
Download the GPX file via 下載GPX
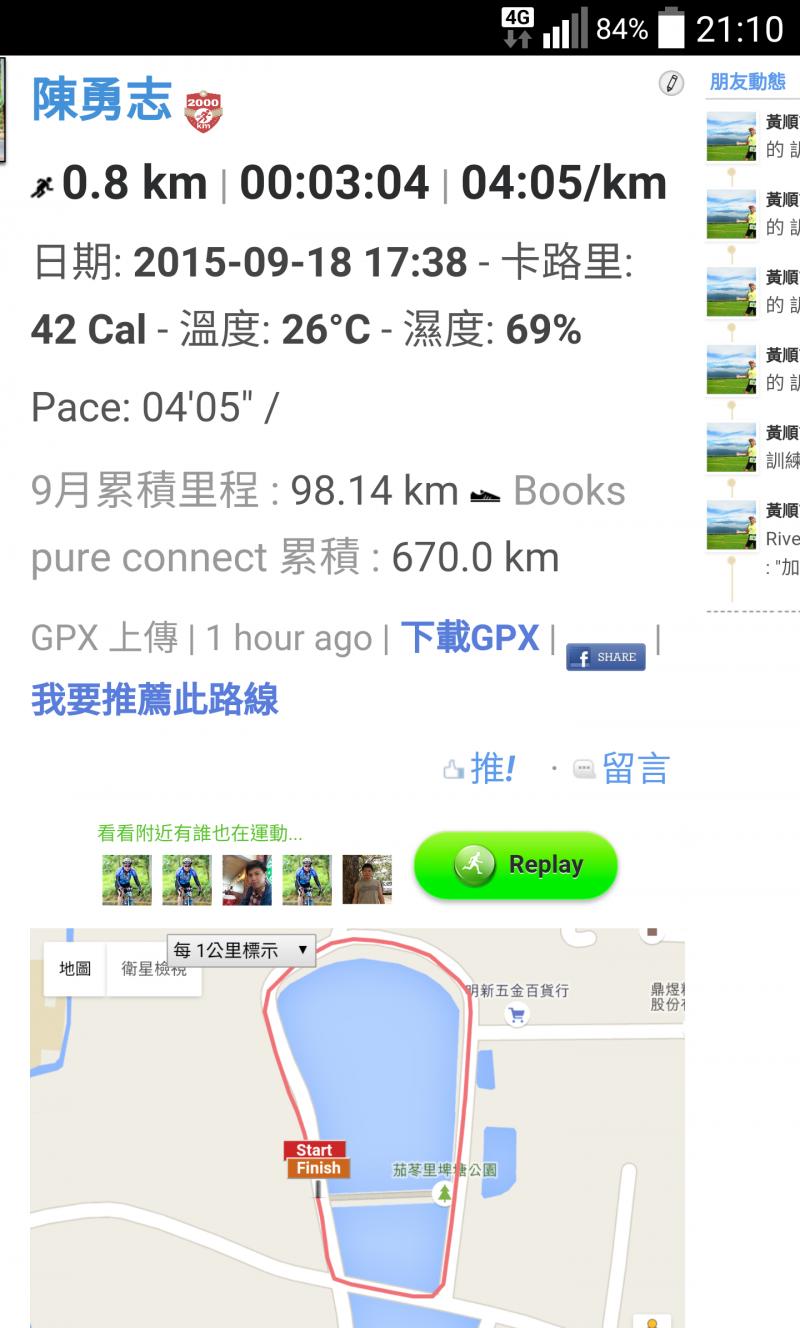469,637
